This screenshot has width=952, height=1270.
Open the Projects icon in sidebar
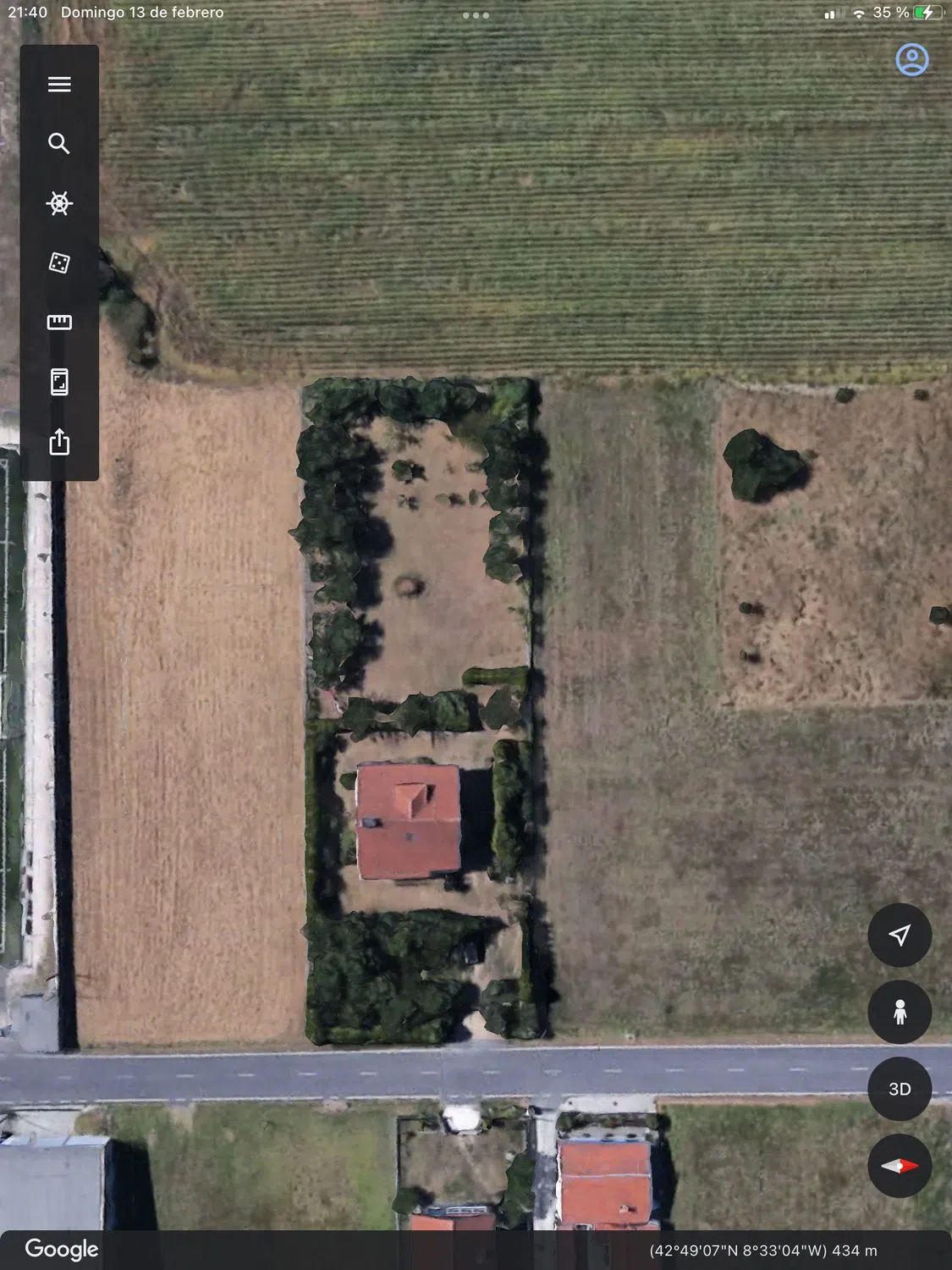tap(59, 382)
